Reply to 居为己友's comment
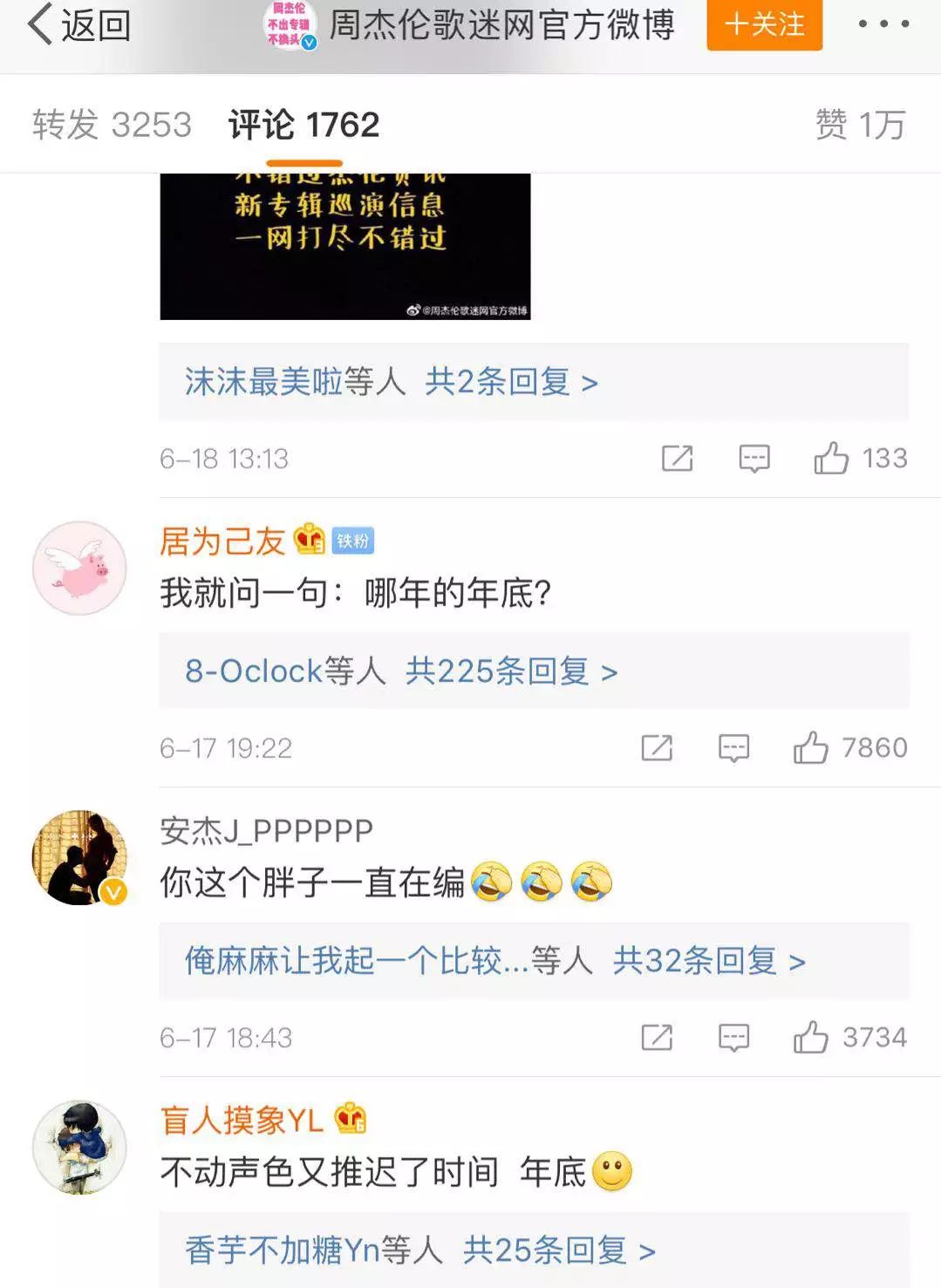This screenshot has height=1288, width=941. 733,748
